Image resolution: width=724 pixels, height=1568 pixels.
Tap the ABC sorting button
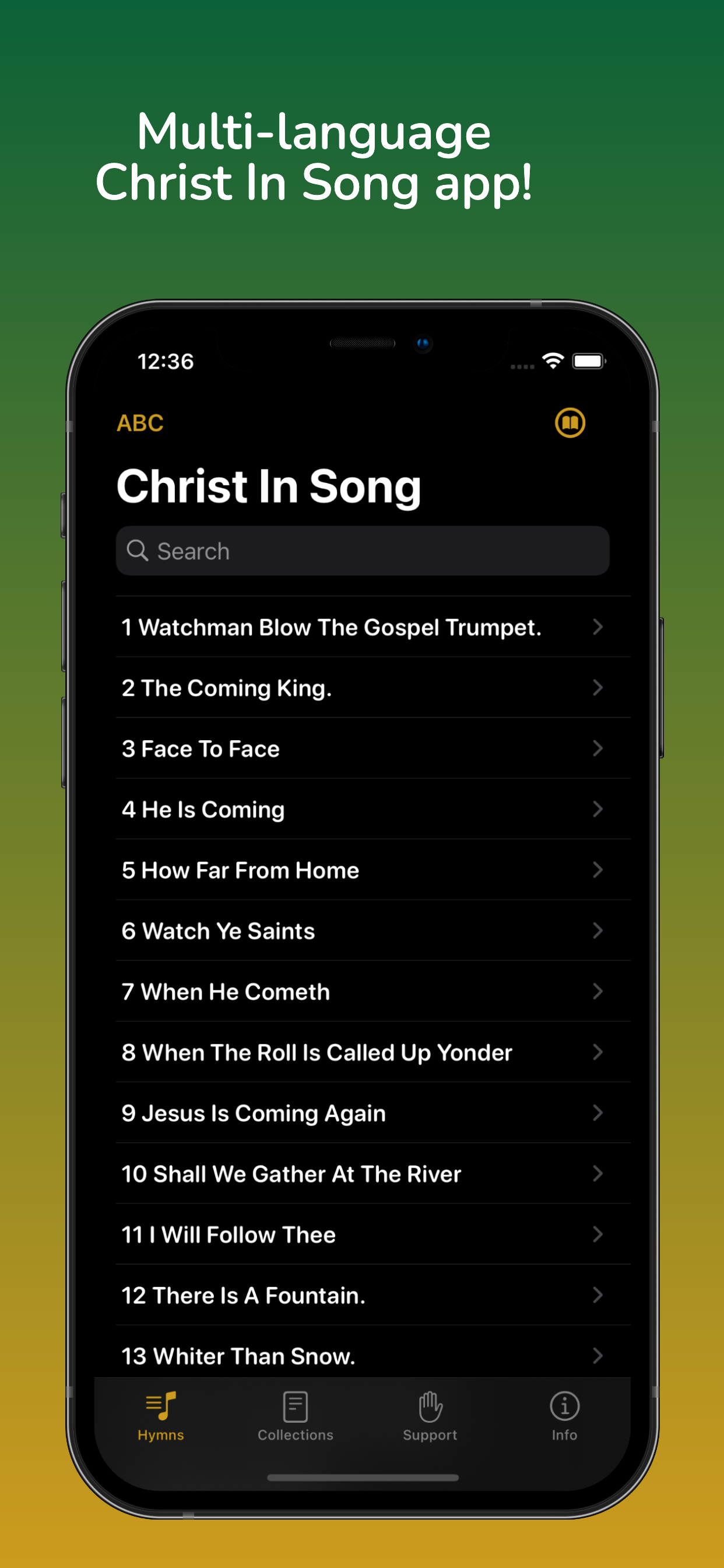[140, 423]
